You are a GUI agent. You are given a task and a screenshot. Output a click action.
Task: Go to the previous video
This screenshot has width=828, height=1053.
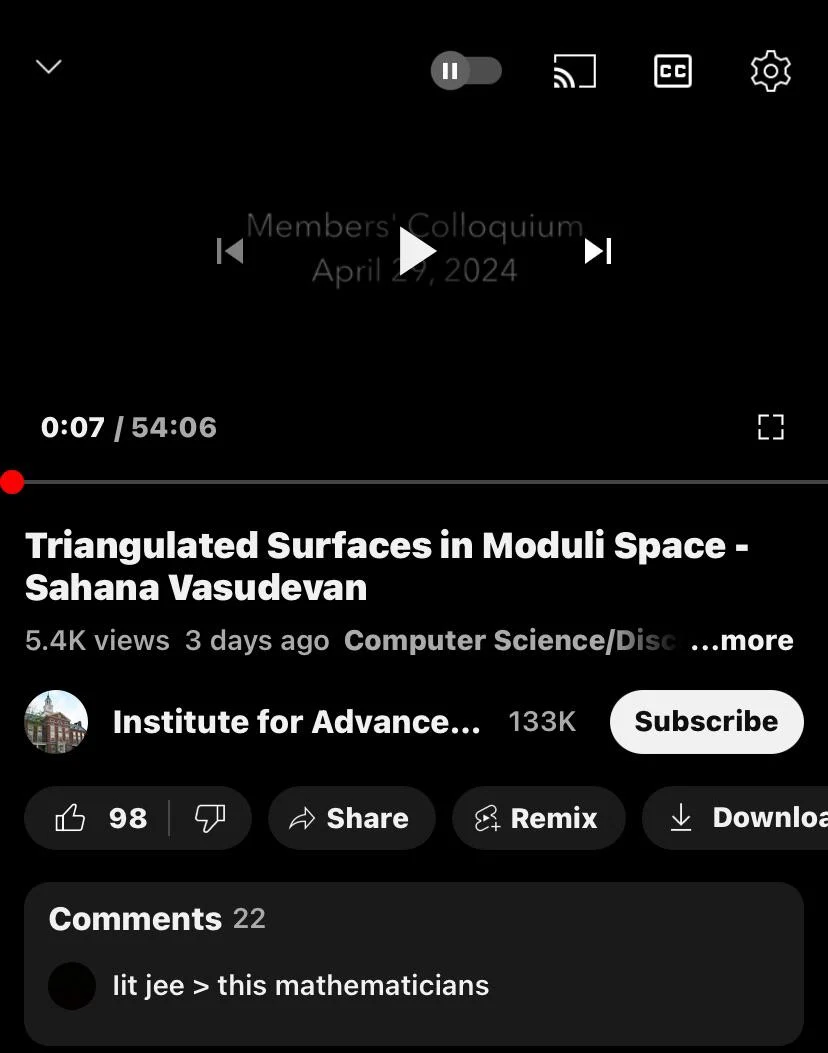[x=230, y=251]
